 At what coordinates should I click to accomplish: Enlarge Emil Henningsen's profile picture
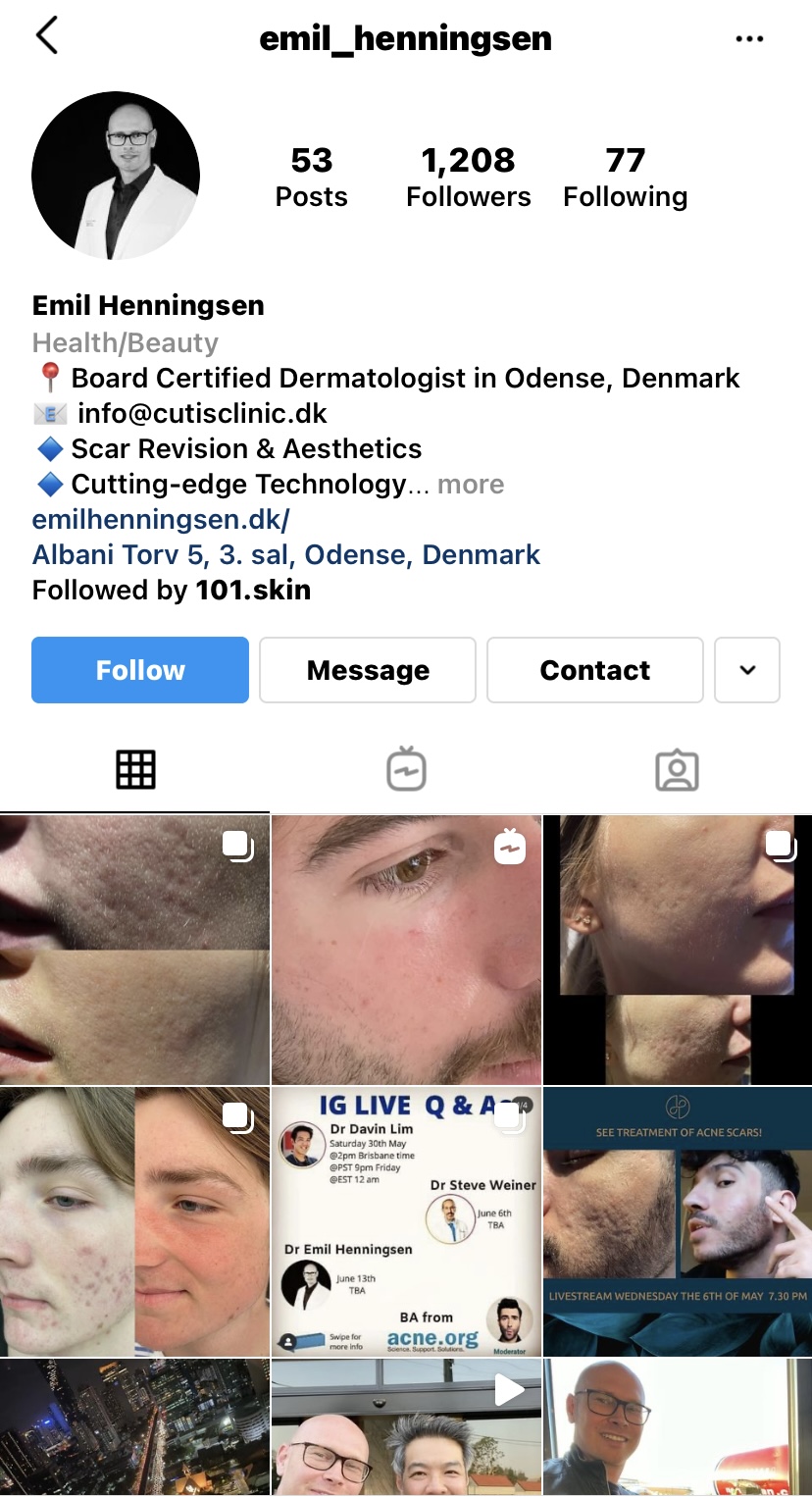click(x=116, y=176)
